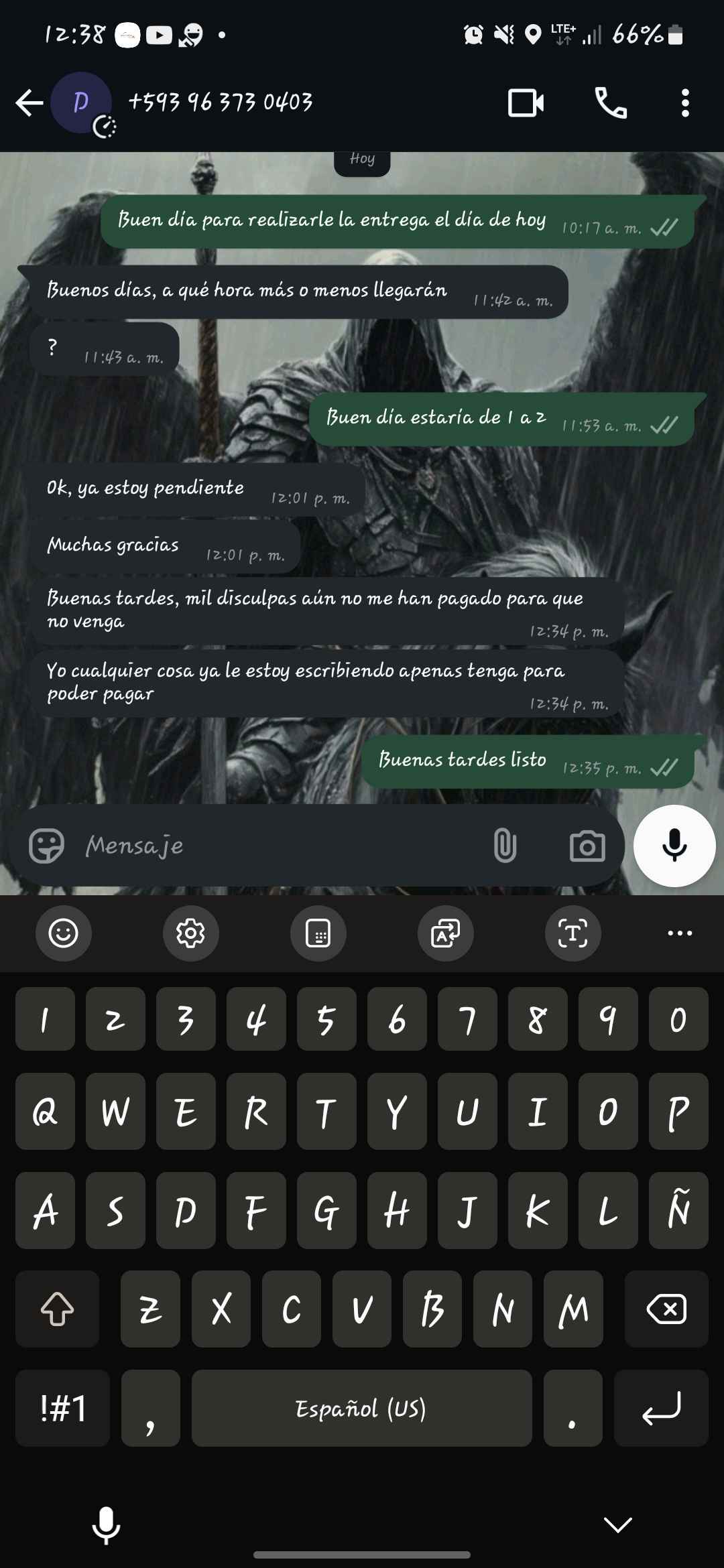The height and width of the screenshot is (1568, 724).
Task: Open the keyboard translate tool
Action: click(445, 933)
